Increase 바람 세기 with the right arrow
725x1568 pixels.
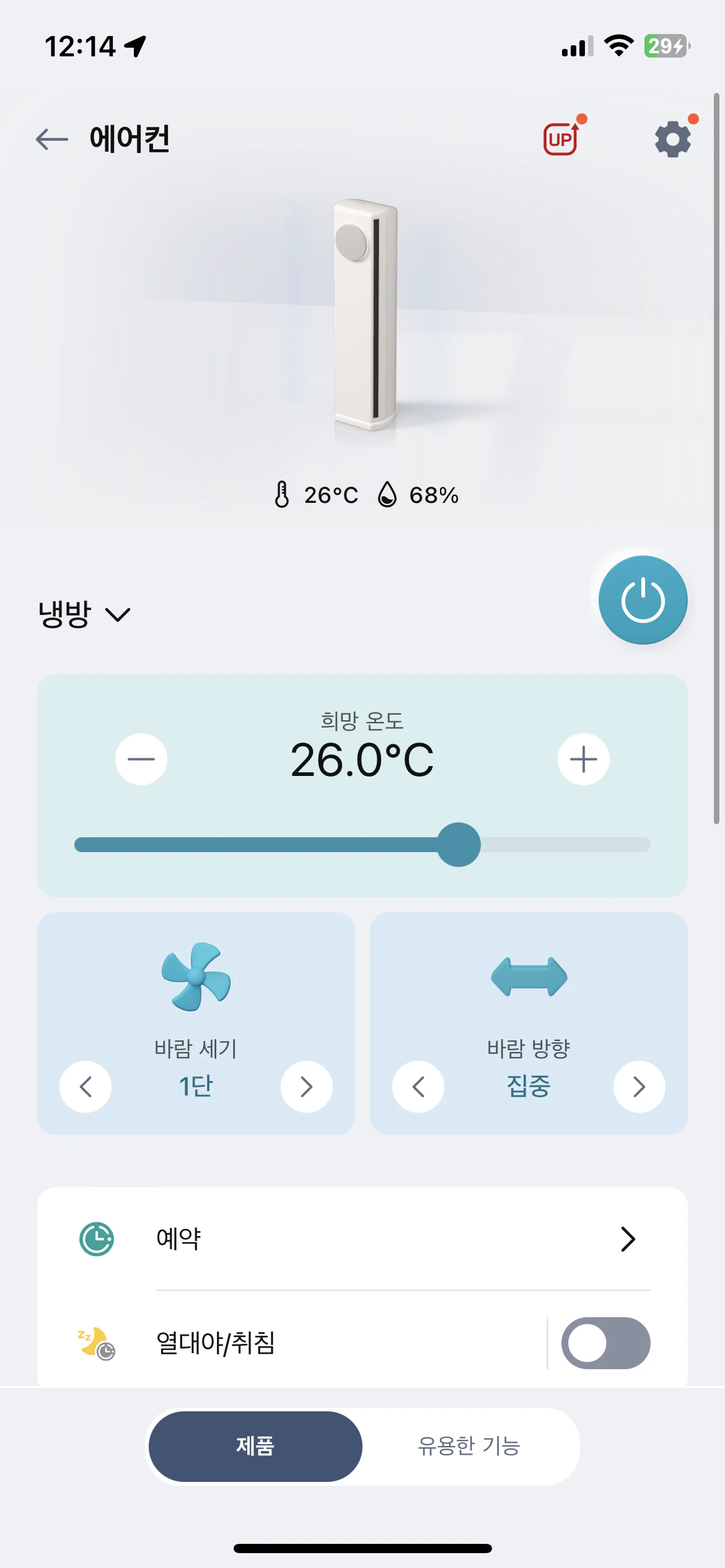[306, 1086]
